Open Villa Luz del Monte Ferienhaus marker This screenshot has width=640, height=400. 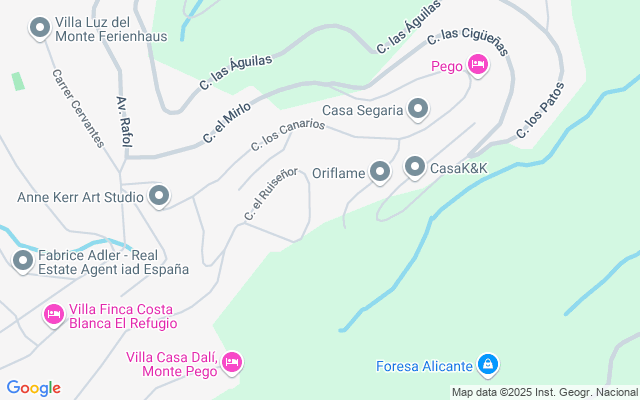(x=40, y=28)
